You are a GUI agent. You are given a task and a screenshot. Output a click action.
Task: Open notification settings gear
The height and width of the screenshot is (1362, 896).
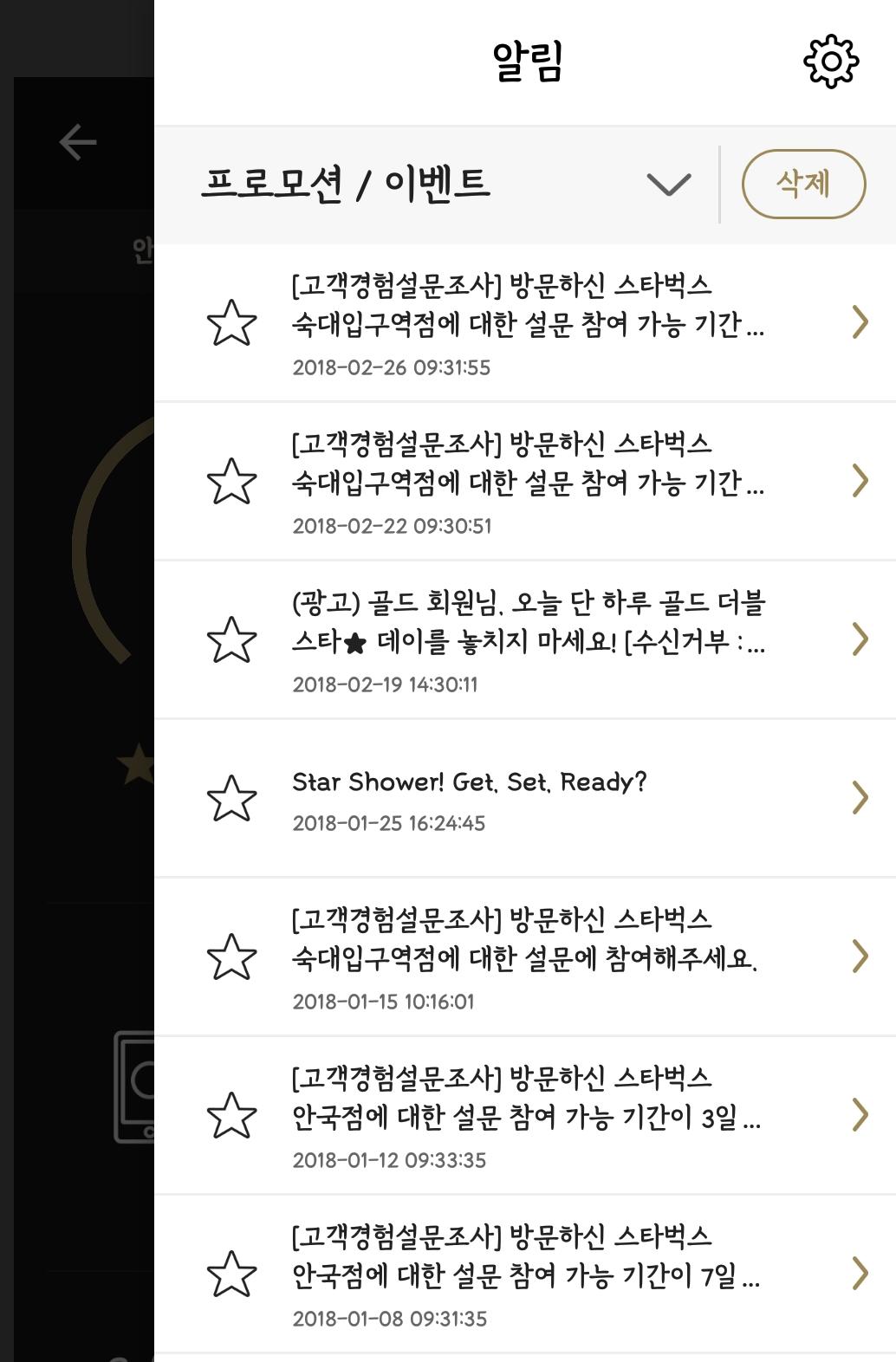tap(830, 62)
